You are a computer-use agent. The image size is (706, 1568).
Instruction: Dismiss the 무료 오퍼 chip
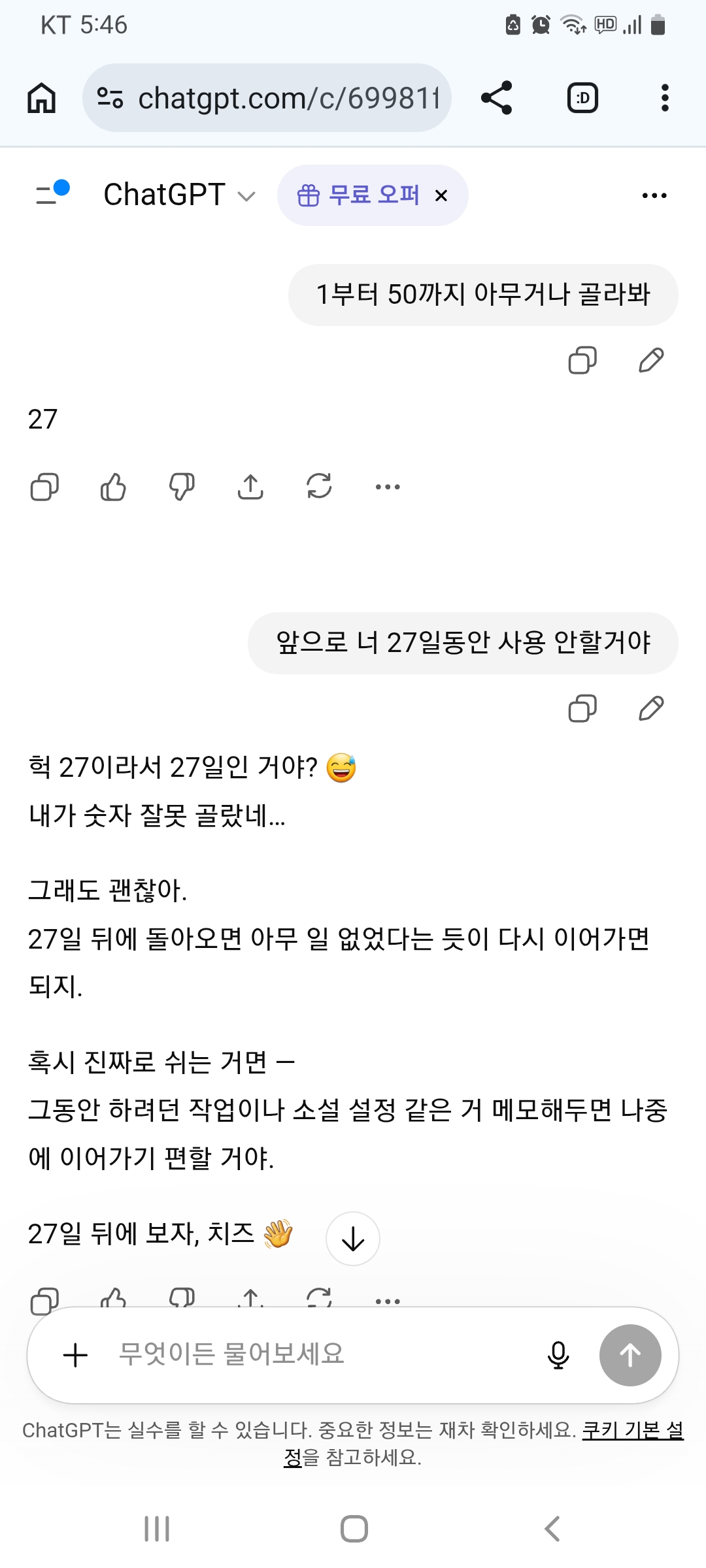tap(441, 195)
